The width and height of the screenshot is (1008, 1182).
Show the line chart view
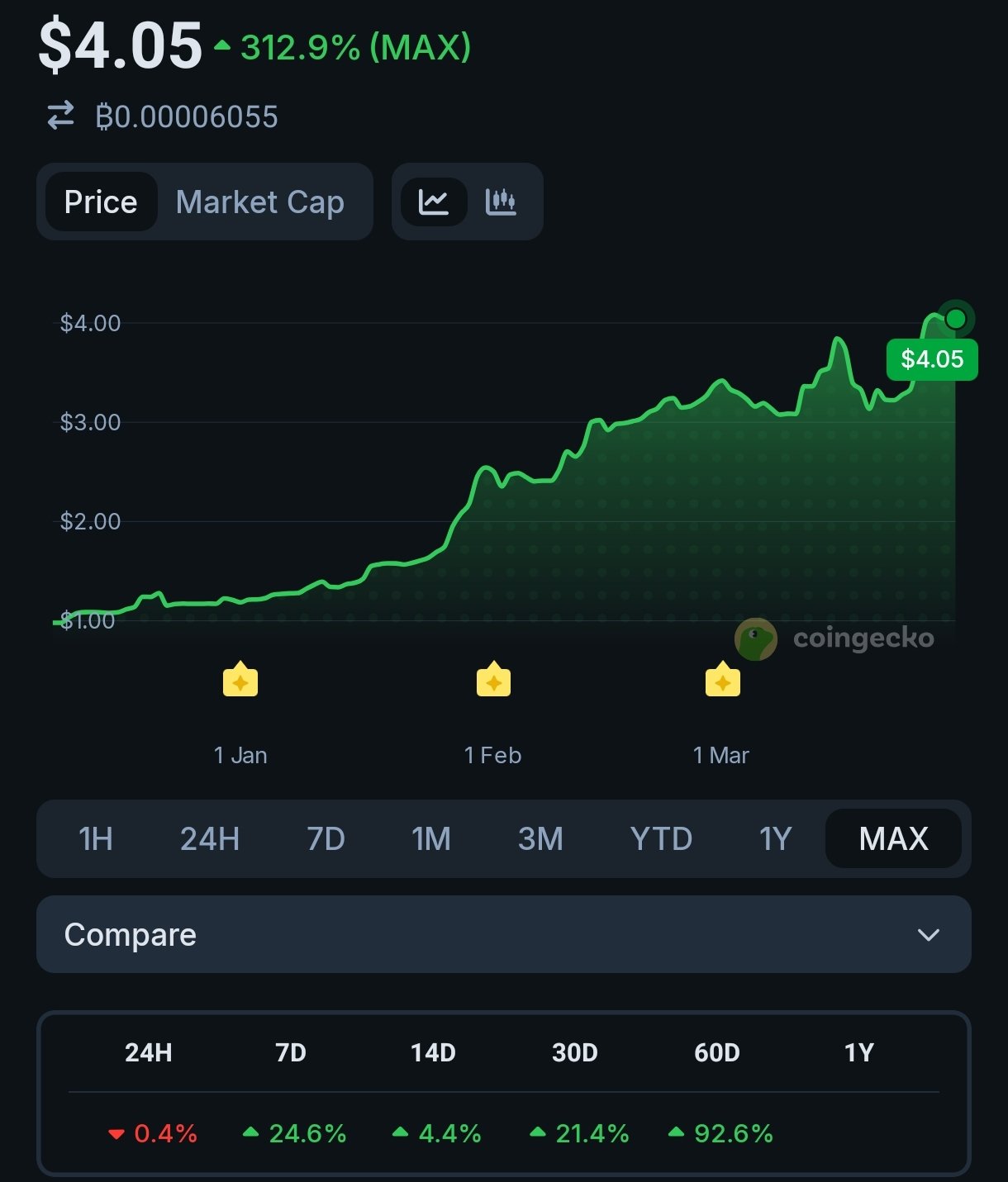[x=434, y=202]
